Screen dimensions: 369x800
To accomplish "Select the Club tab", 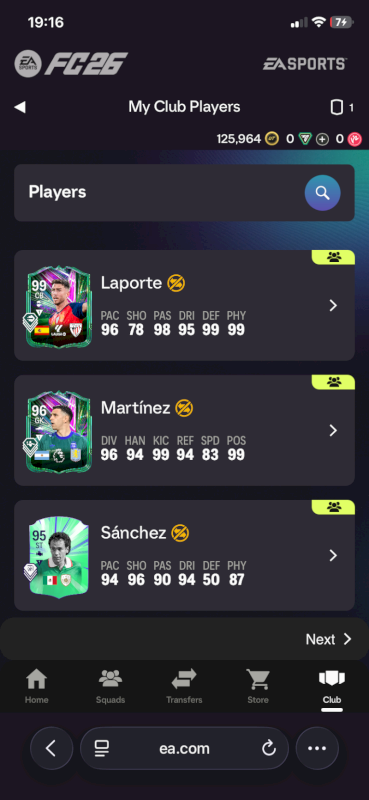I will point(332,686).
